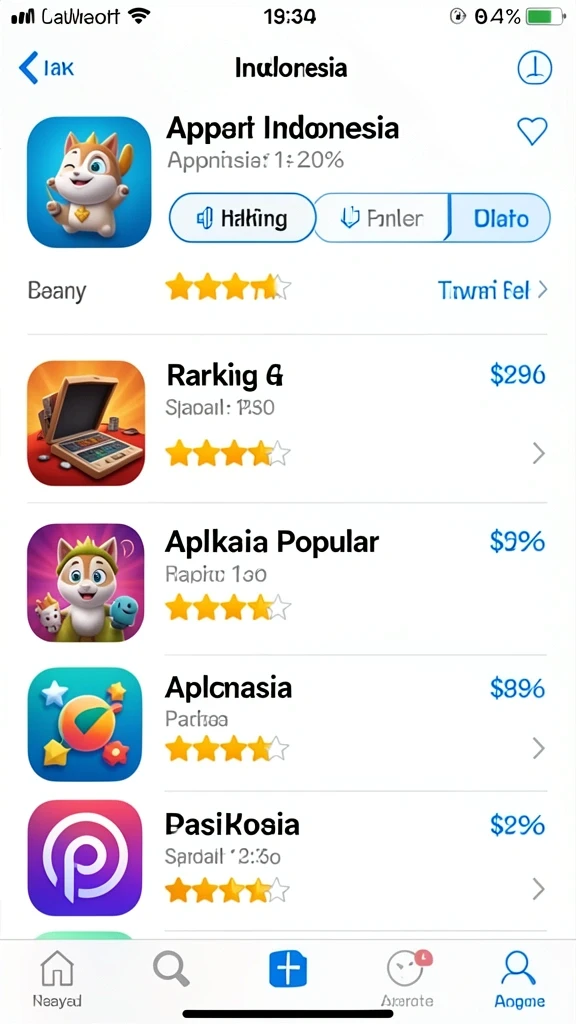Tap the $9% price for Aplkaia Popular

tap(517, 541)
